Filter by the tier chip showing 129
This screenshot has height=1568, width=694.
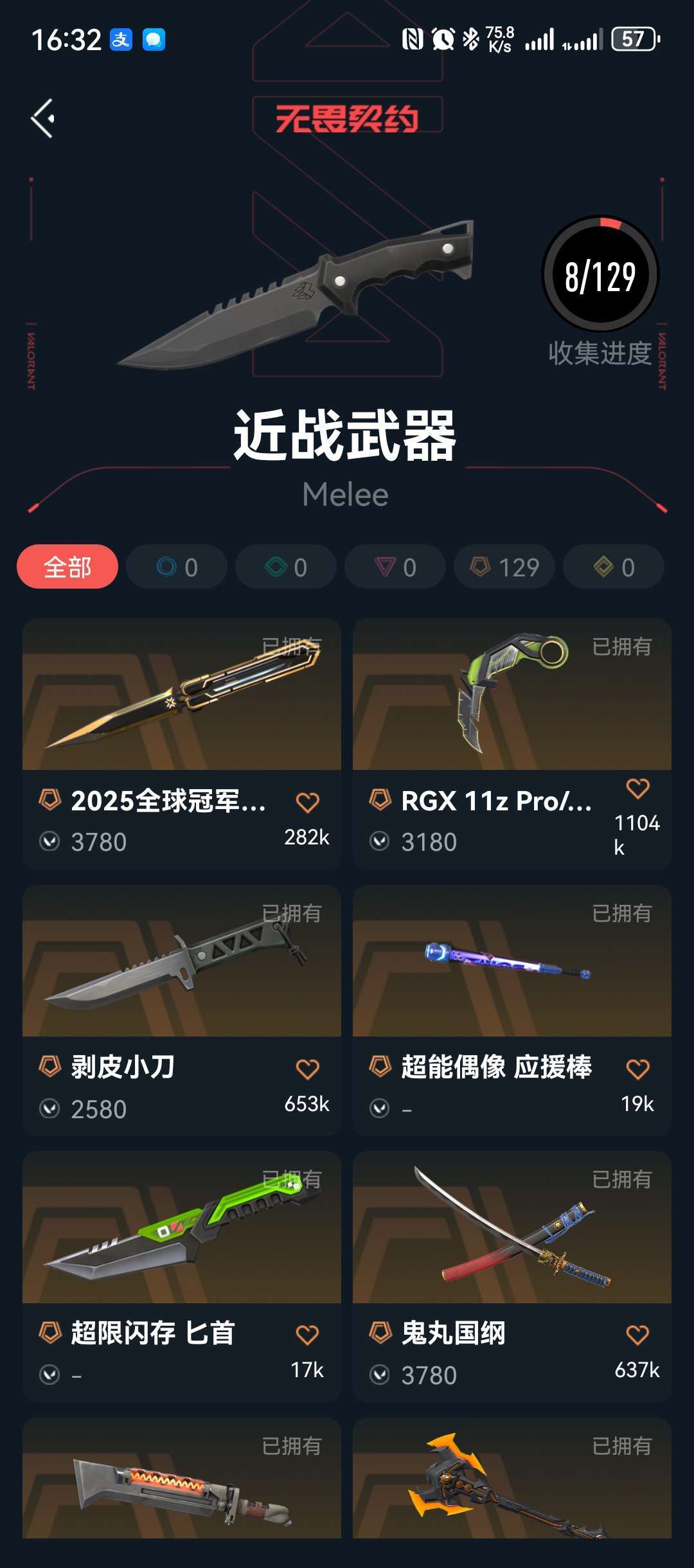point(504,567)
